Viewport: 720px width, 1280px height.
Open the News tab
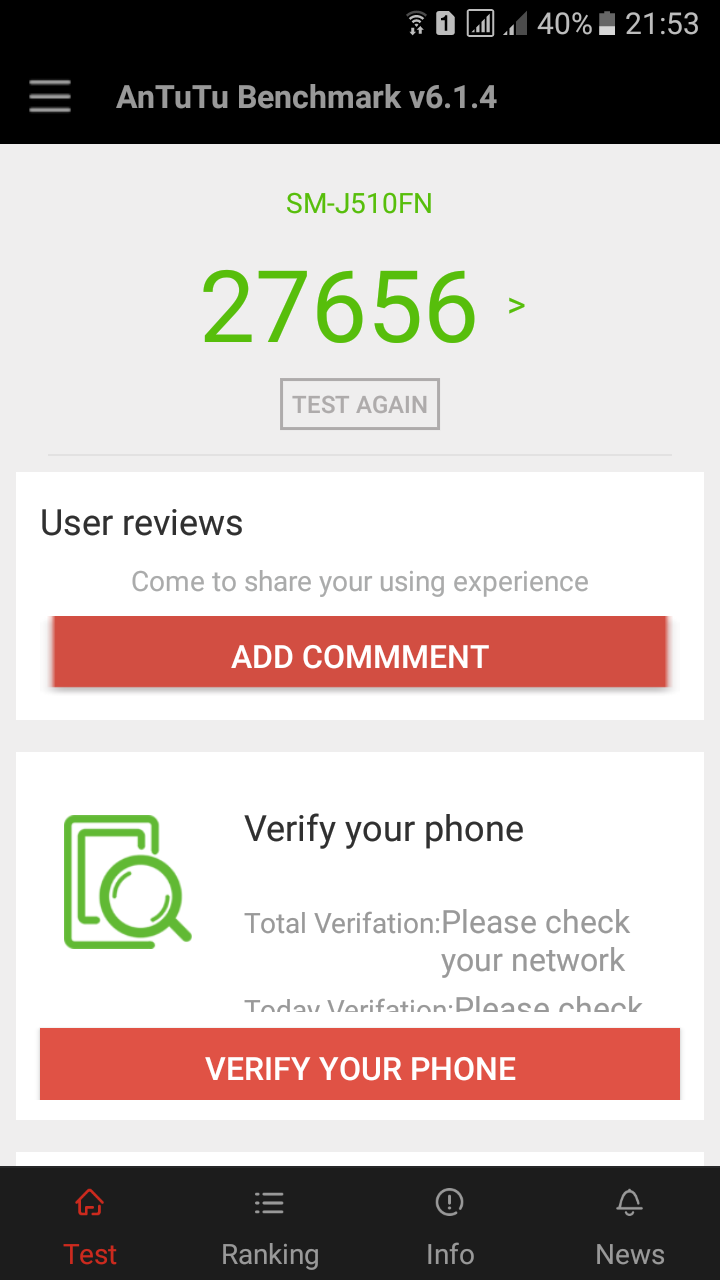point(630,1227)
